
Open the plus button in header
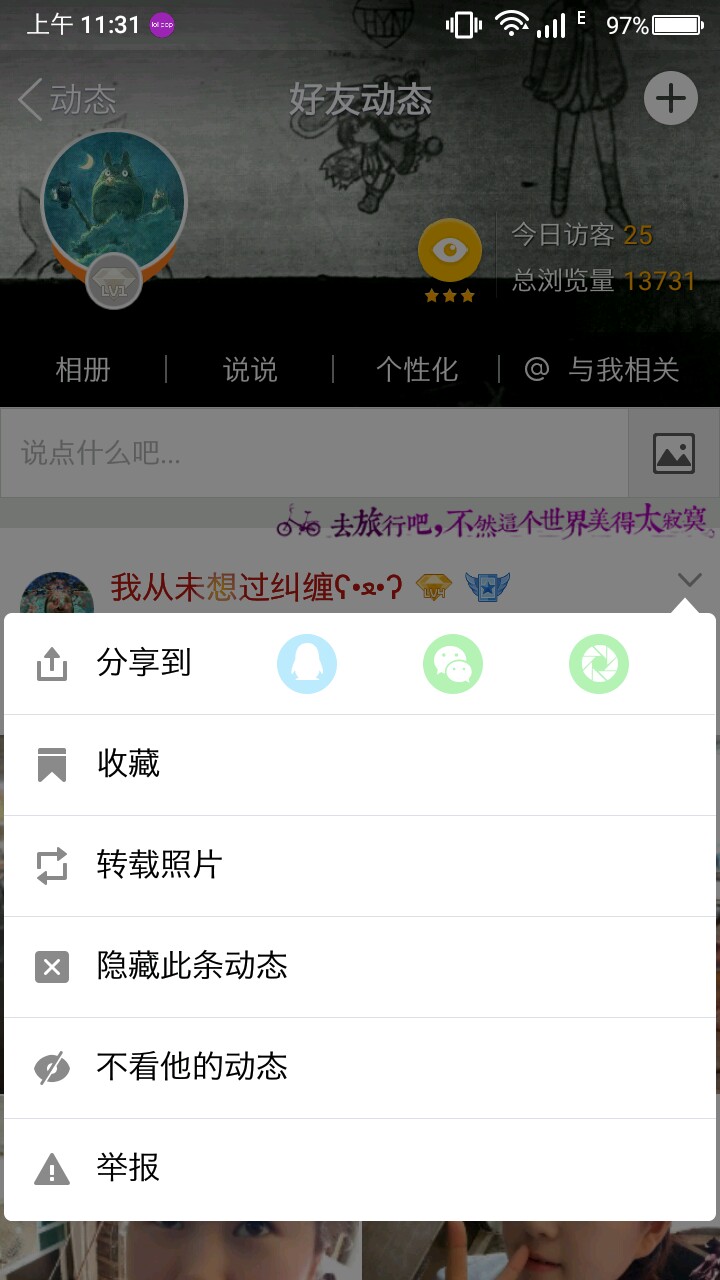tap(670, 99)
